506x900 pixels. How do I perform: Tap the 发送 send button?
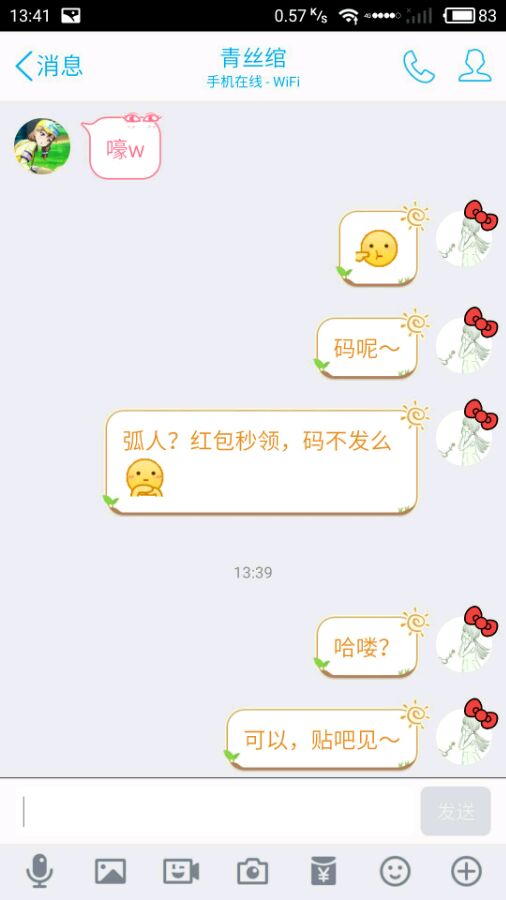coord(456,811)
